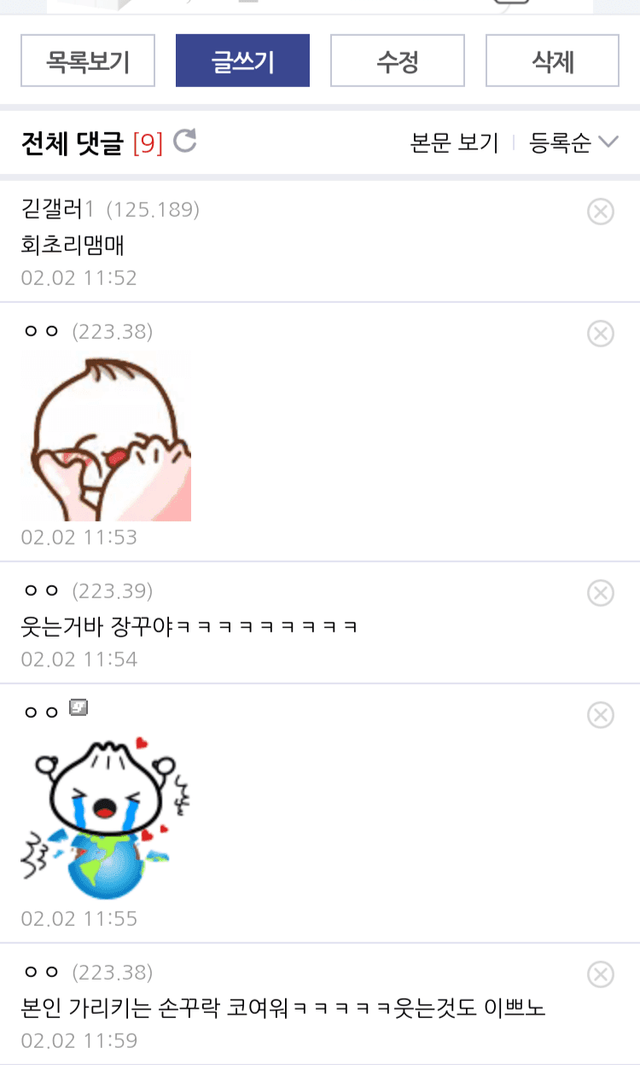Tap 본문 보기
The image size is (640, 1065).
tap(454, 143)
